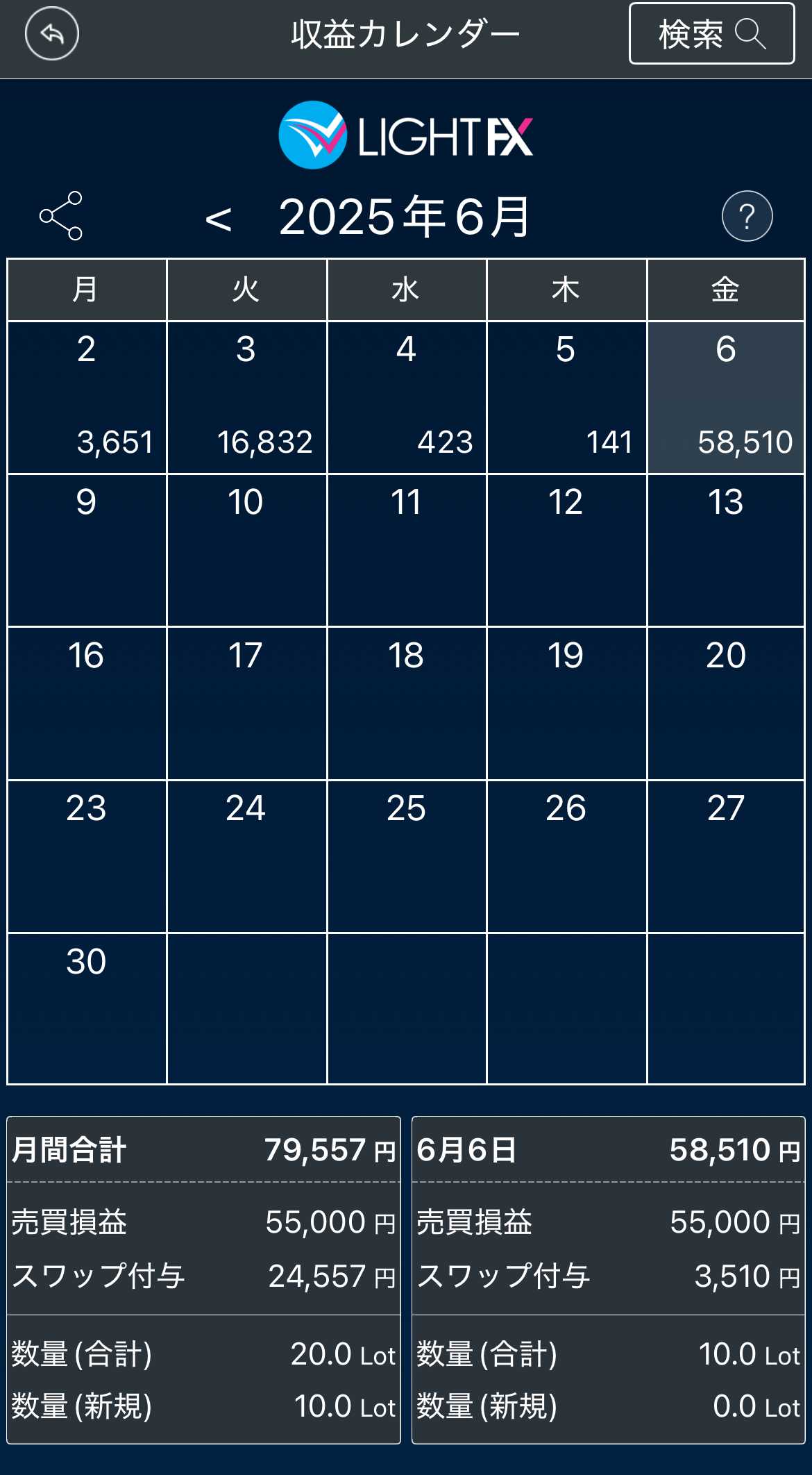Select June 4 with 423 profit
Viewport: 812px width, 1475px height.
tap(407, 397)
